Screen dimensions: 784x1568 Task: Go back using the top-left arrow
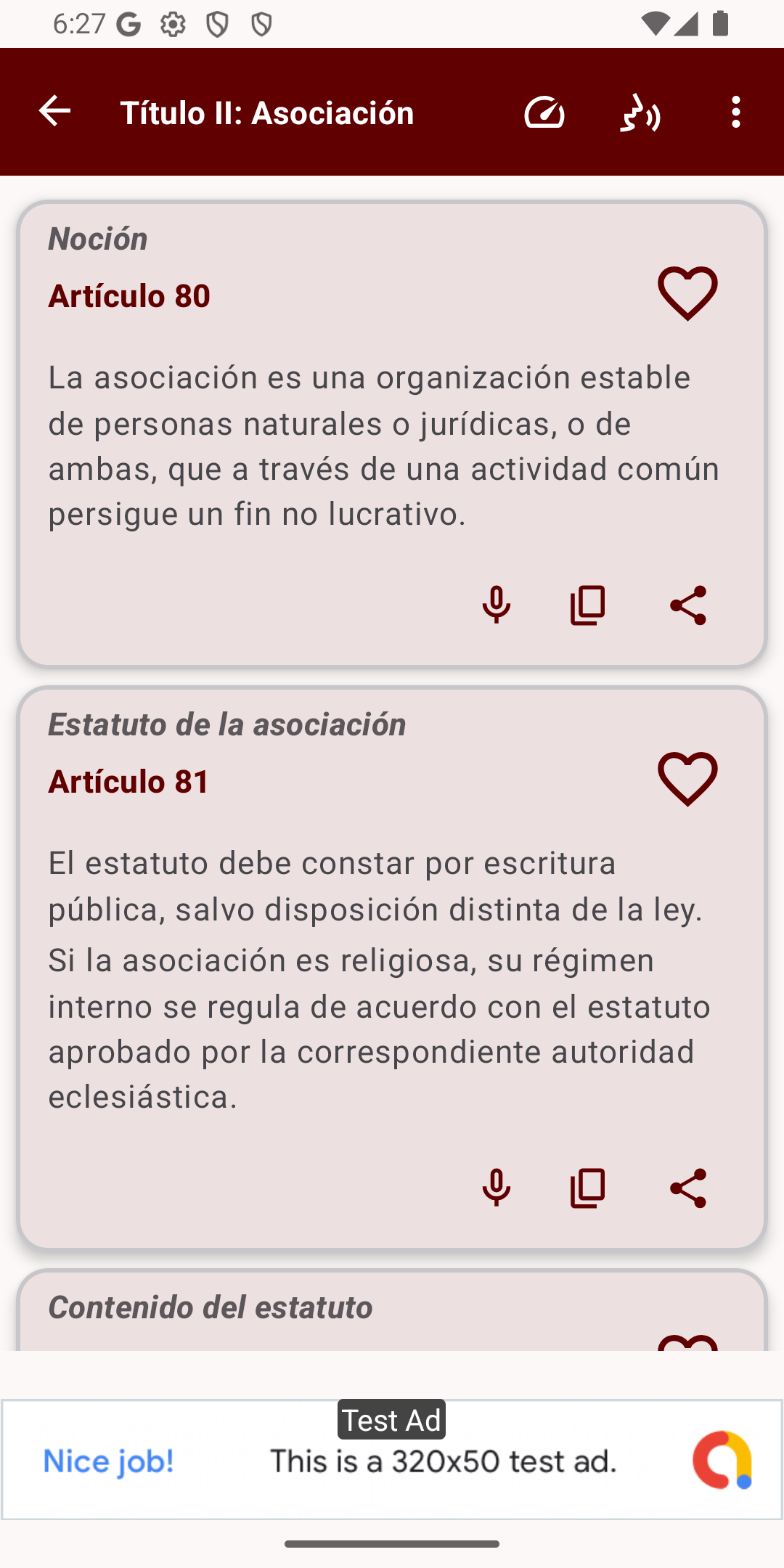(x=54, y=112)
